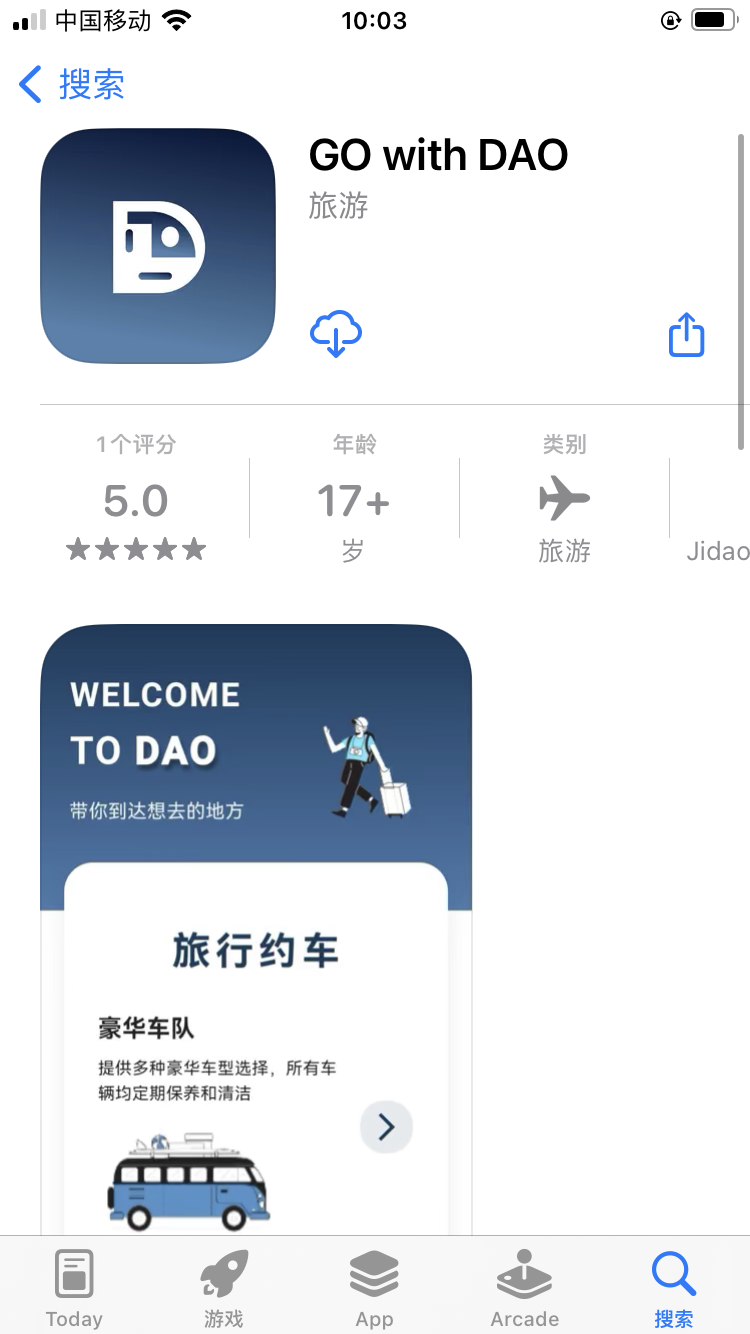Open the WELCOME TO DAO preview screenshot

[256, 930]
